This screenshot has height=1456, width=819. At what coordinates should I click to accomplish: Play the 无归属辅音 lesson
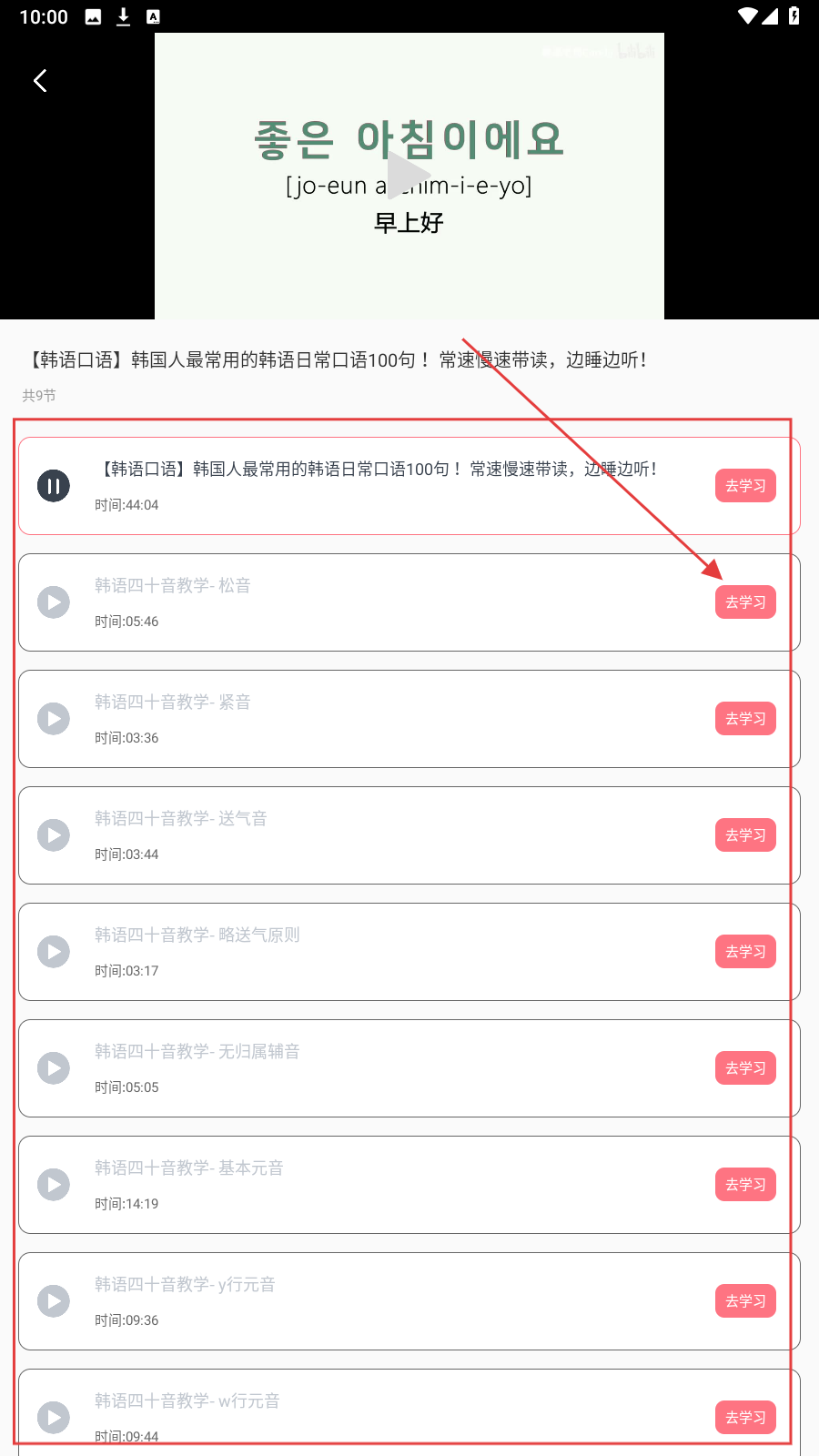[x=54, y=1068]
